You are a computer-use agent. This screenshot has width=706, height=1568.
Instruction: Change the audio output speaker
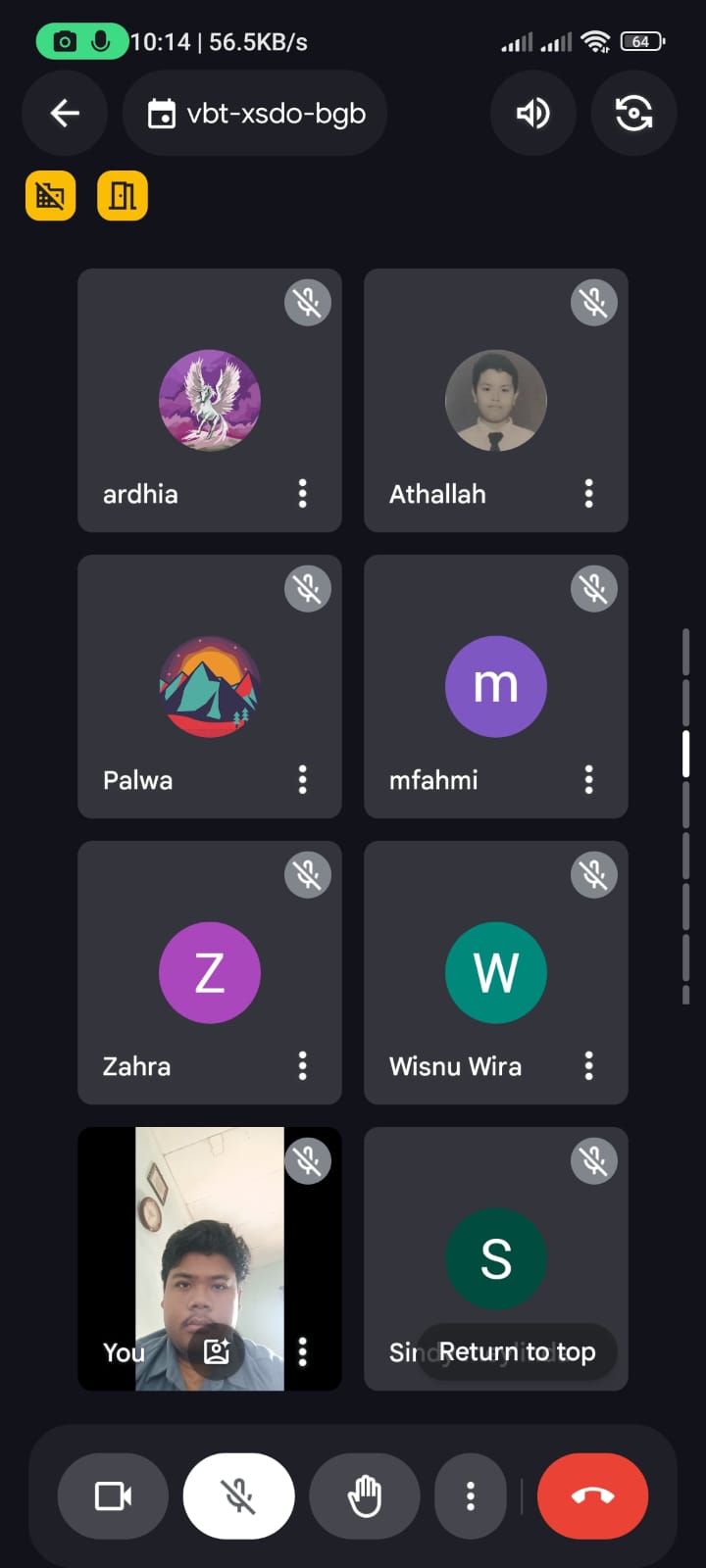tap(532, 114)
